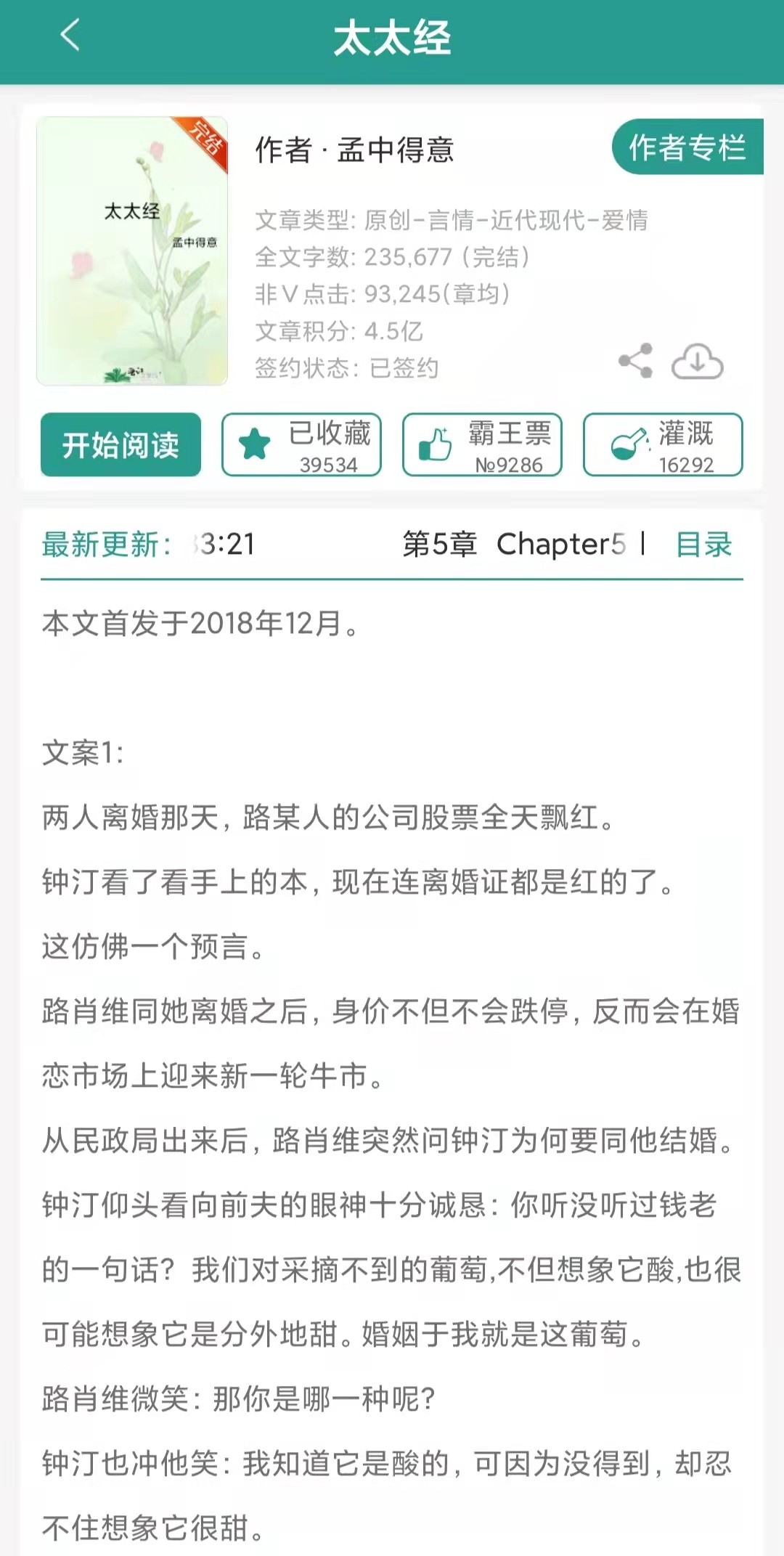Download the novel with the cloud icon
Image resolution: width=784 pixels, height=1556 pixels.
click(x=697, y=361)
